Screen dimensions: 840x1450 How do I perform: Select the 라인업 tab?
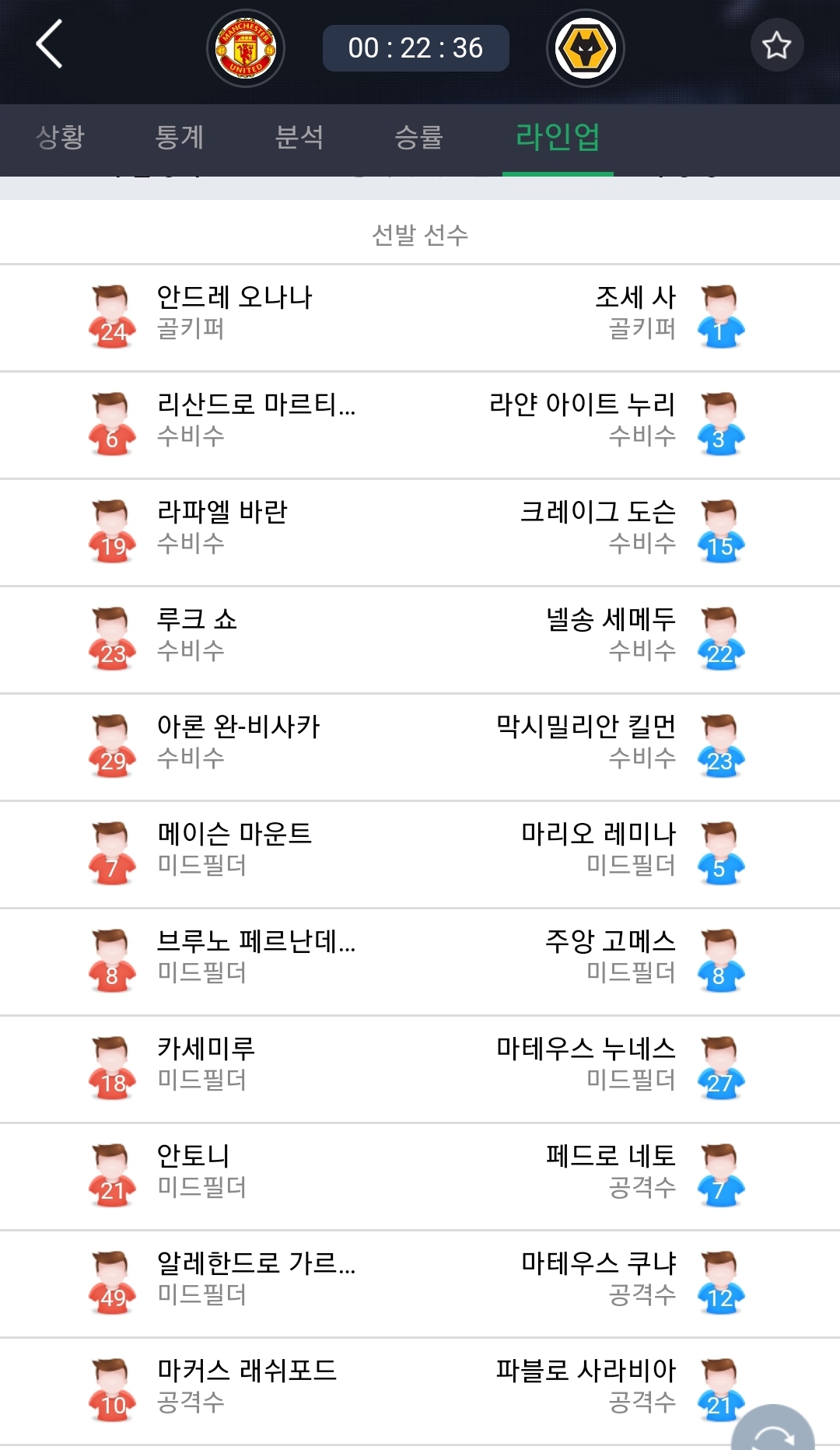coord(558,137)
